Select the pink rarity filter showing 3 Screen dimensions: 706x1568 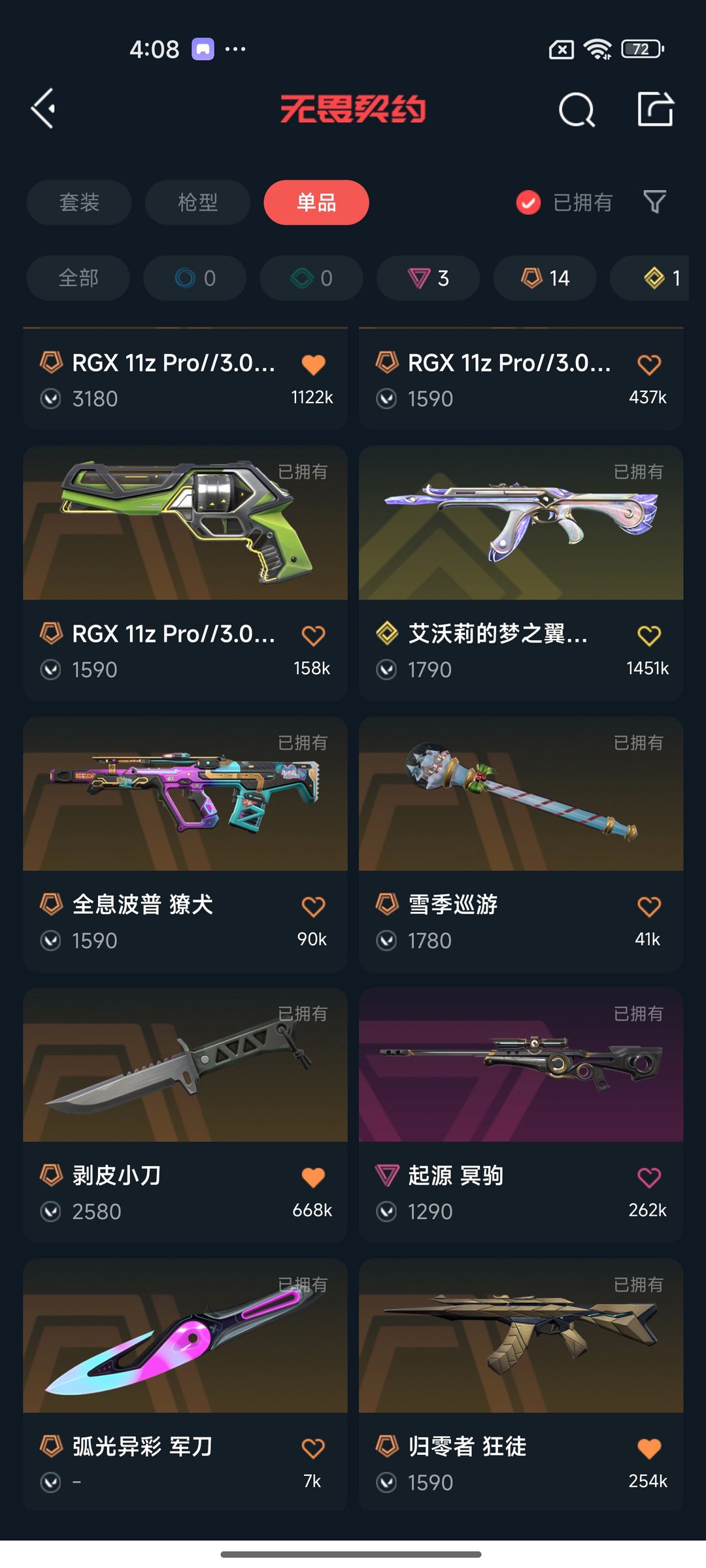click(x=428, y=278)
